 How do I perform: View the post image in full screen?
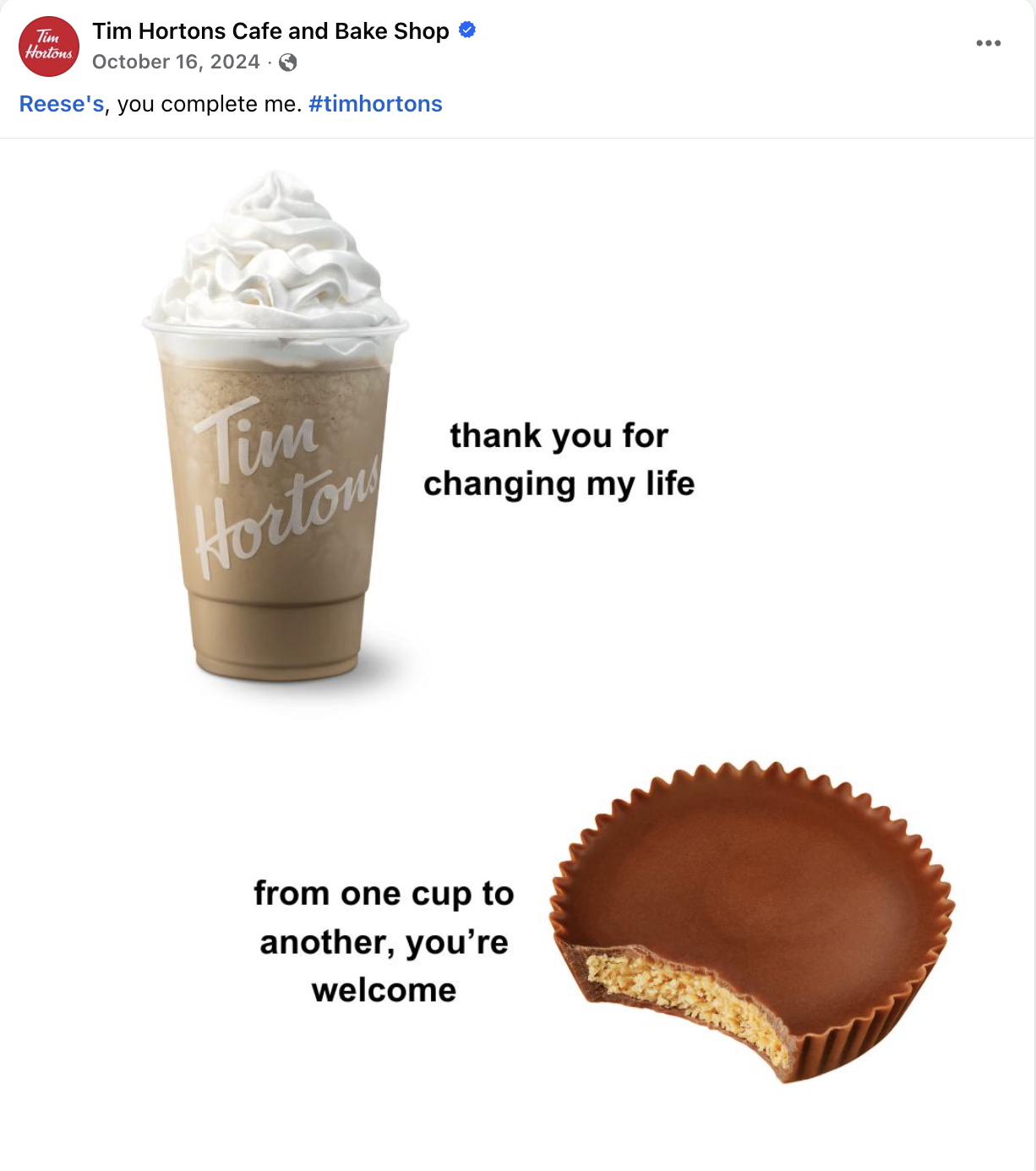(x=517, y=651)
